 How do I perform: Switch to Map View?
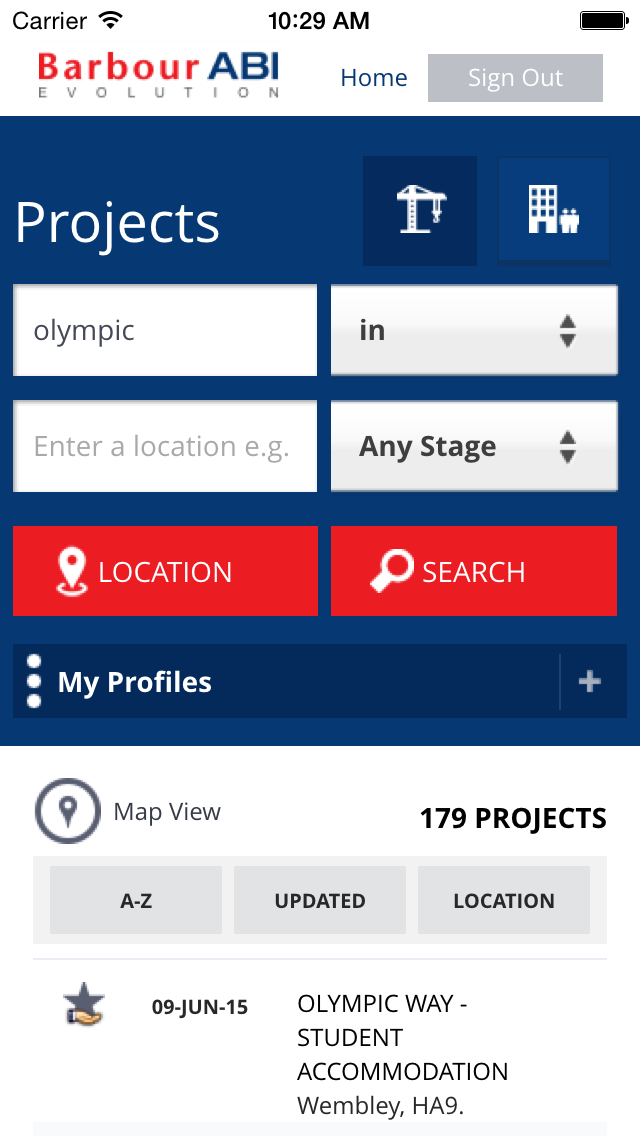pyautogui.click(x=128, y=811)
